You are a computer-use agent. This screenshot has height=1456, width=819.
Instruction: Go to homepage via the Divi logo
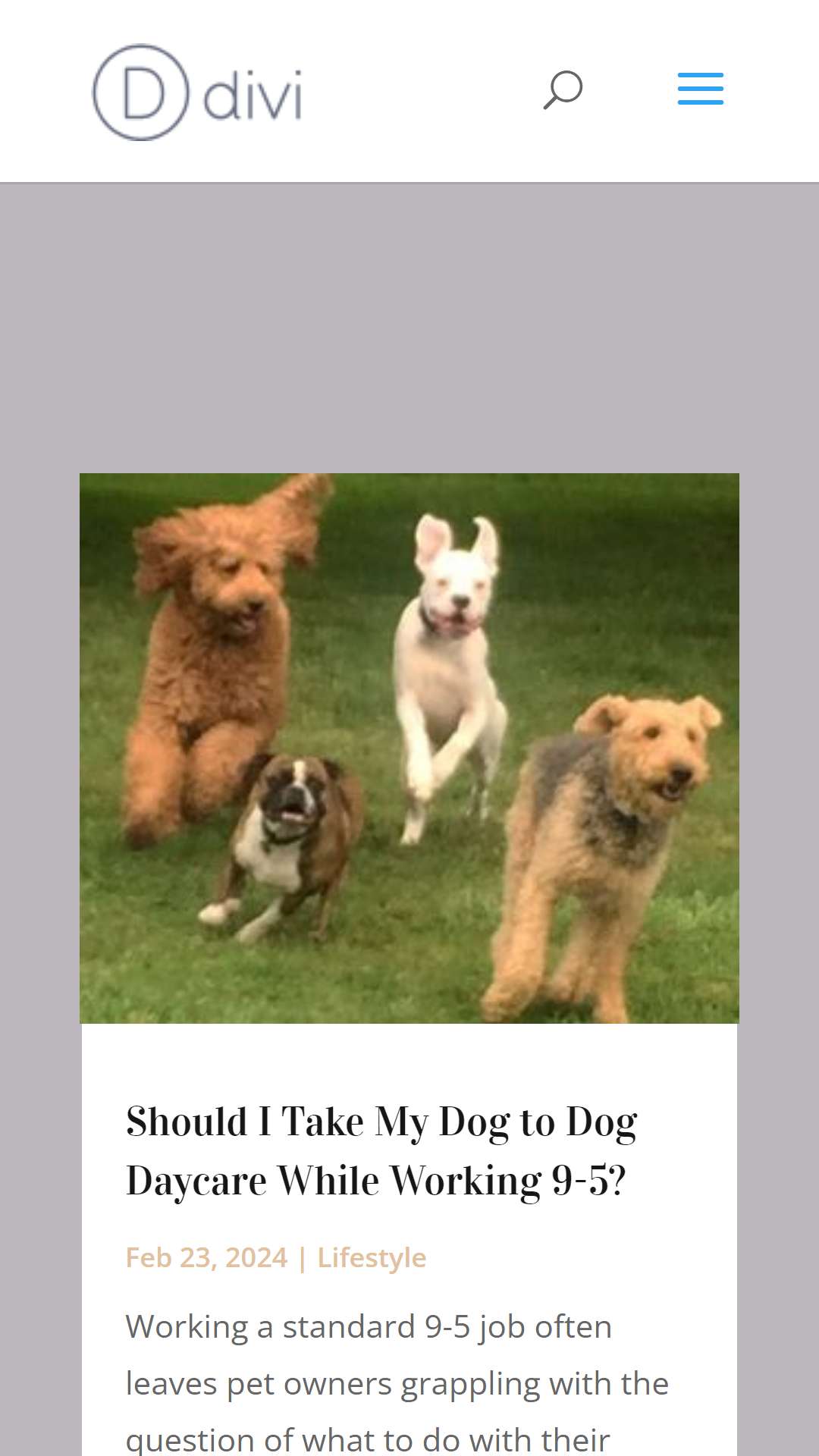coord(197,92)
